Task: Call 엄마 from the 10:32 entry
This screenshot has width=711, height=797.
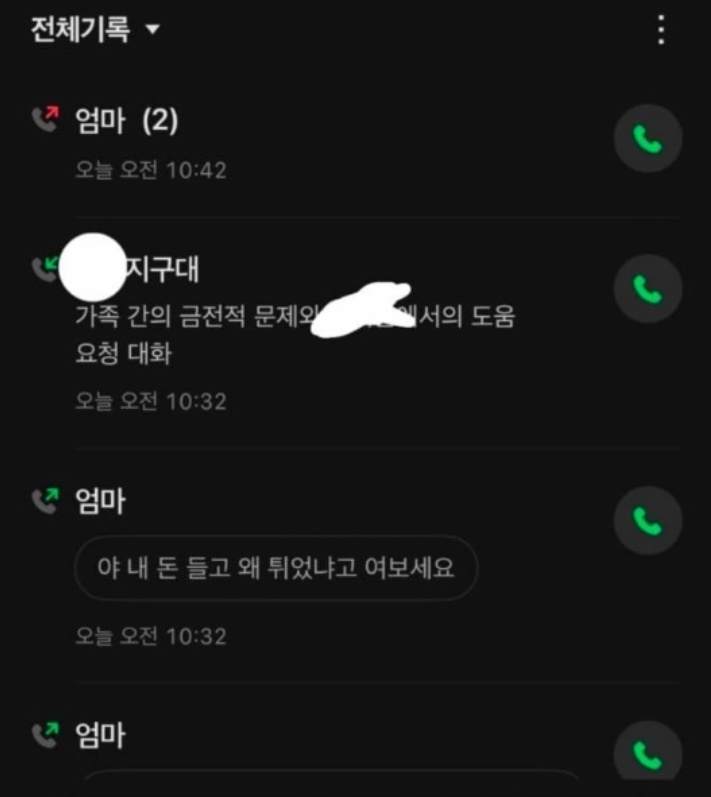Action: click(x=647, y=520)
